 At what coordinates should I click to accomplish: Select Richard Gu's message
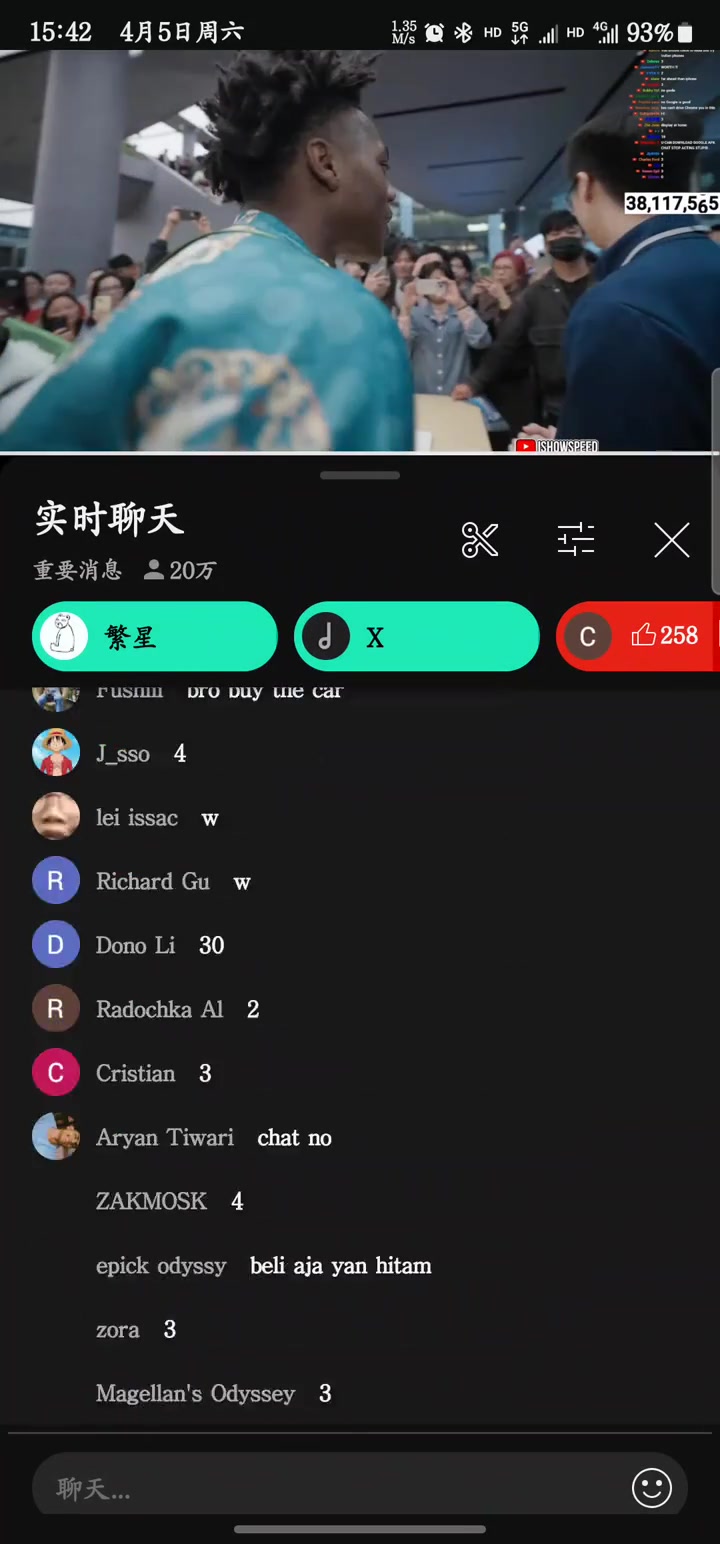click(x=173, y=882)
